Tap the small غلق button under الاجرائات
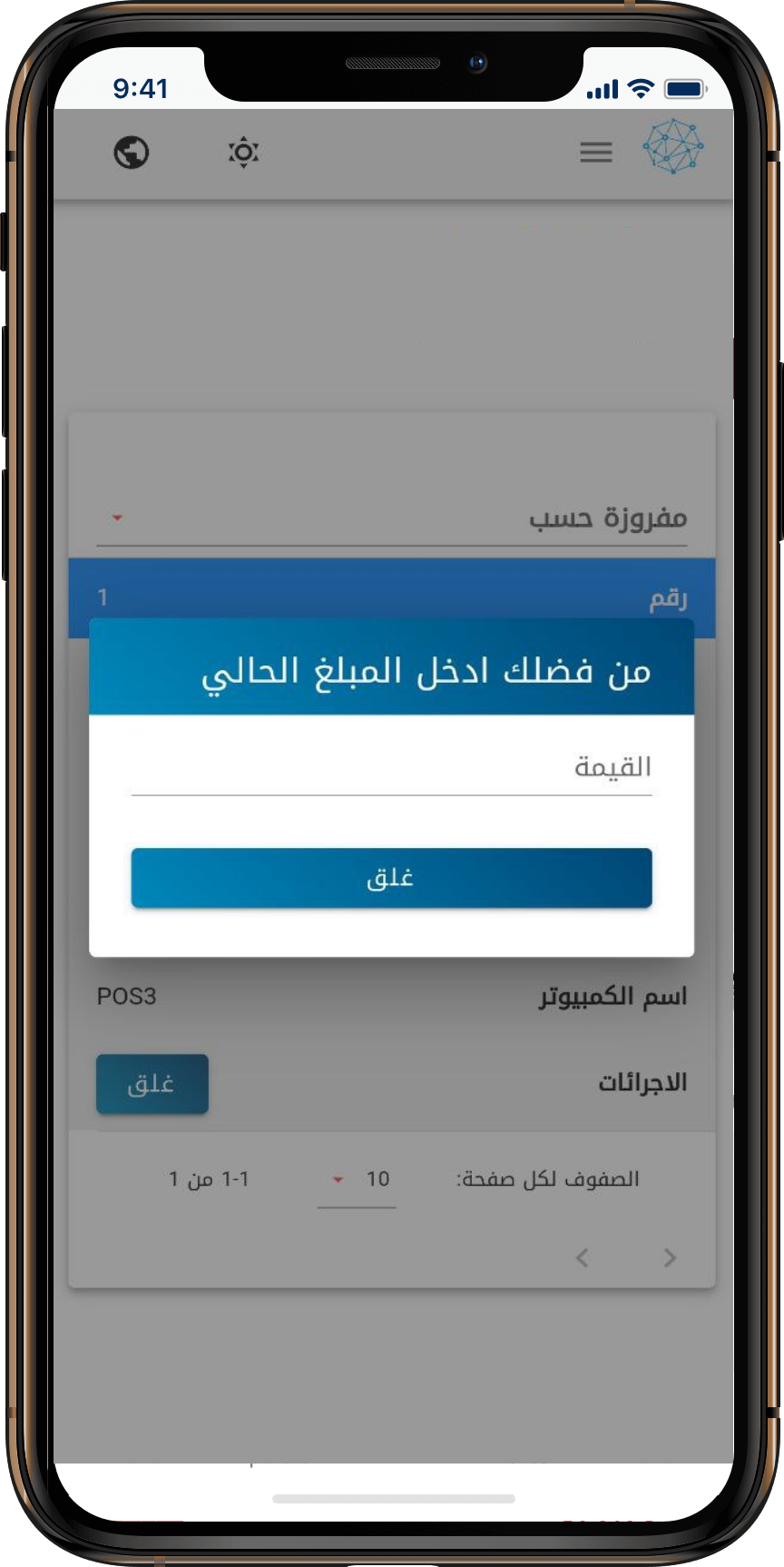Image resolution: width=784 pixels, height=1567 pixels. click(152, 1084)
